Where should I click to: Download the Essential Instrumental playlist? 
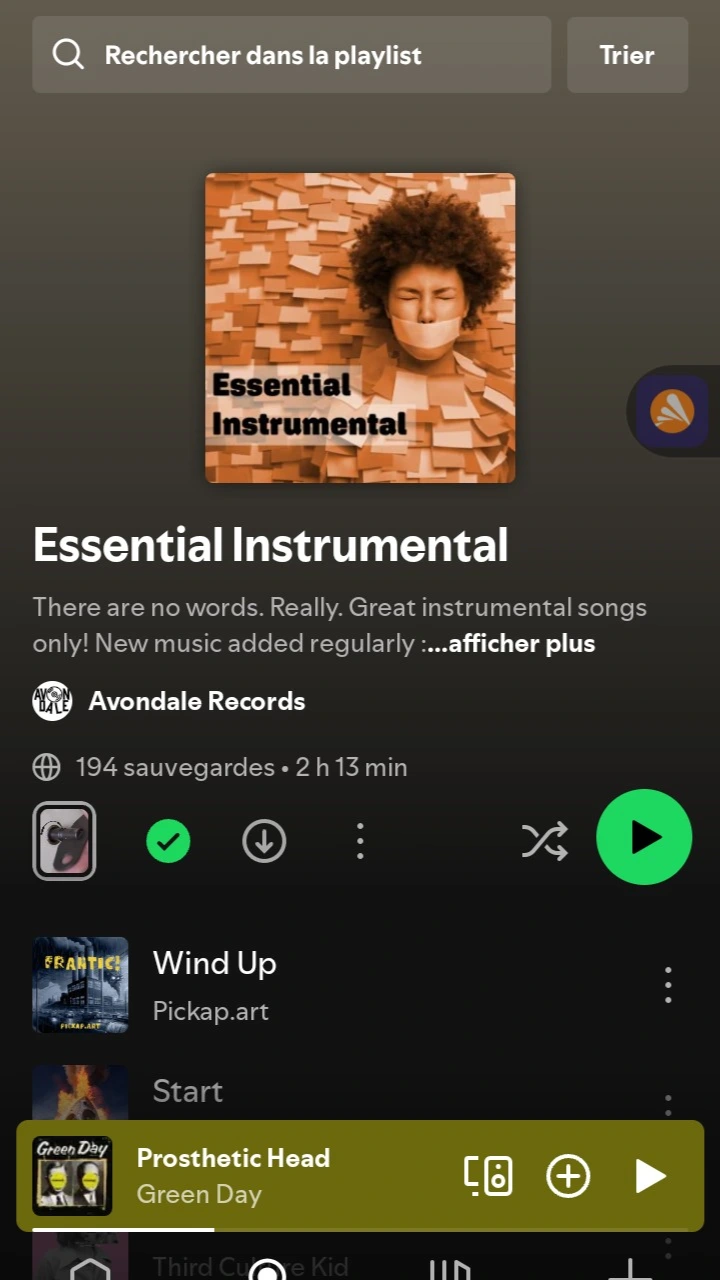tap(264, 841)
